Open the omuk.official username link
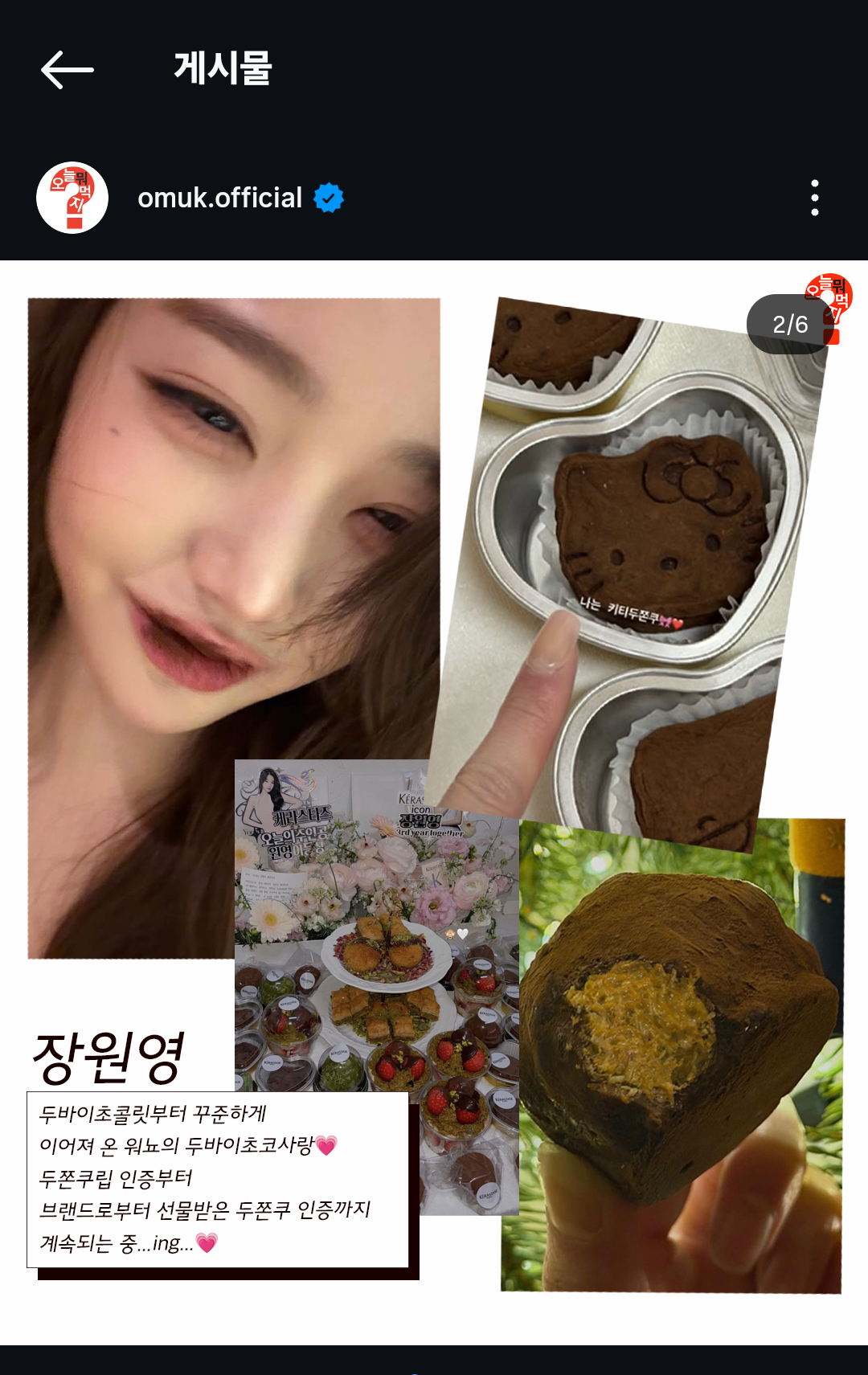 coord(219,198)
